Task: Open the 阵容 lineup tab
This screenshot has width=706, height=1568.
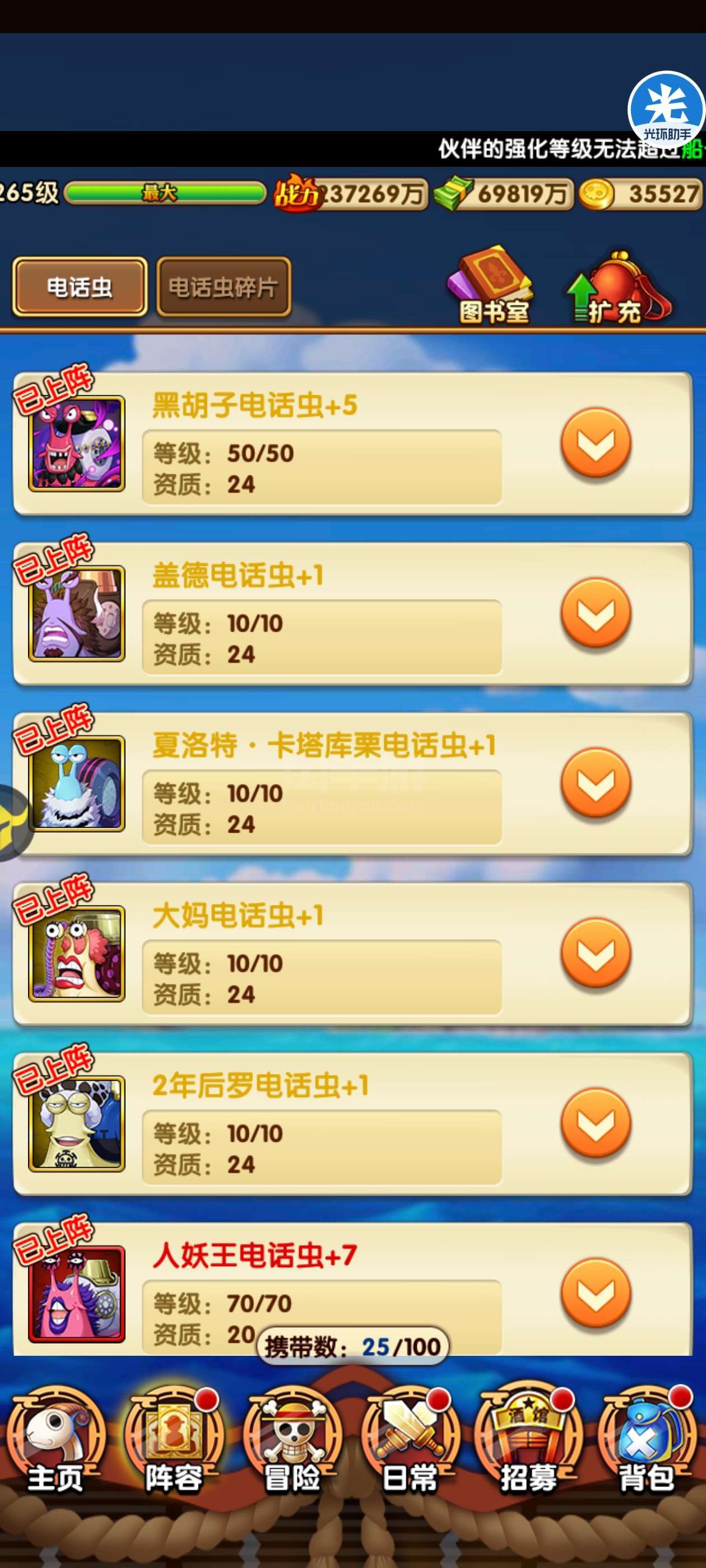Action: 174,1441
